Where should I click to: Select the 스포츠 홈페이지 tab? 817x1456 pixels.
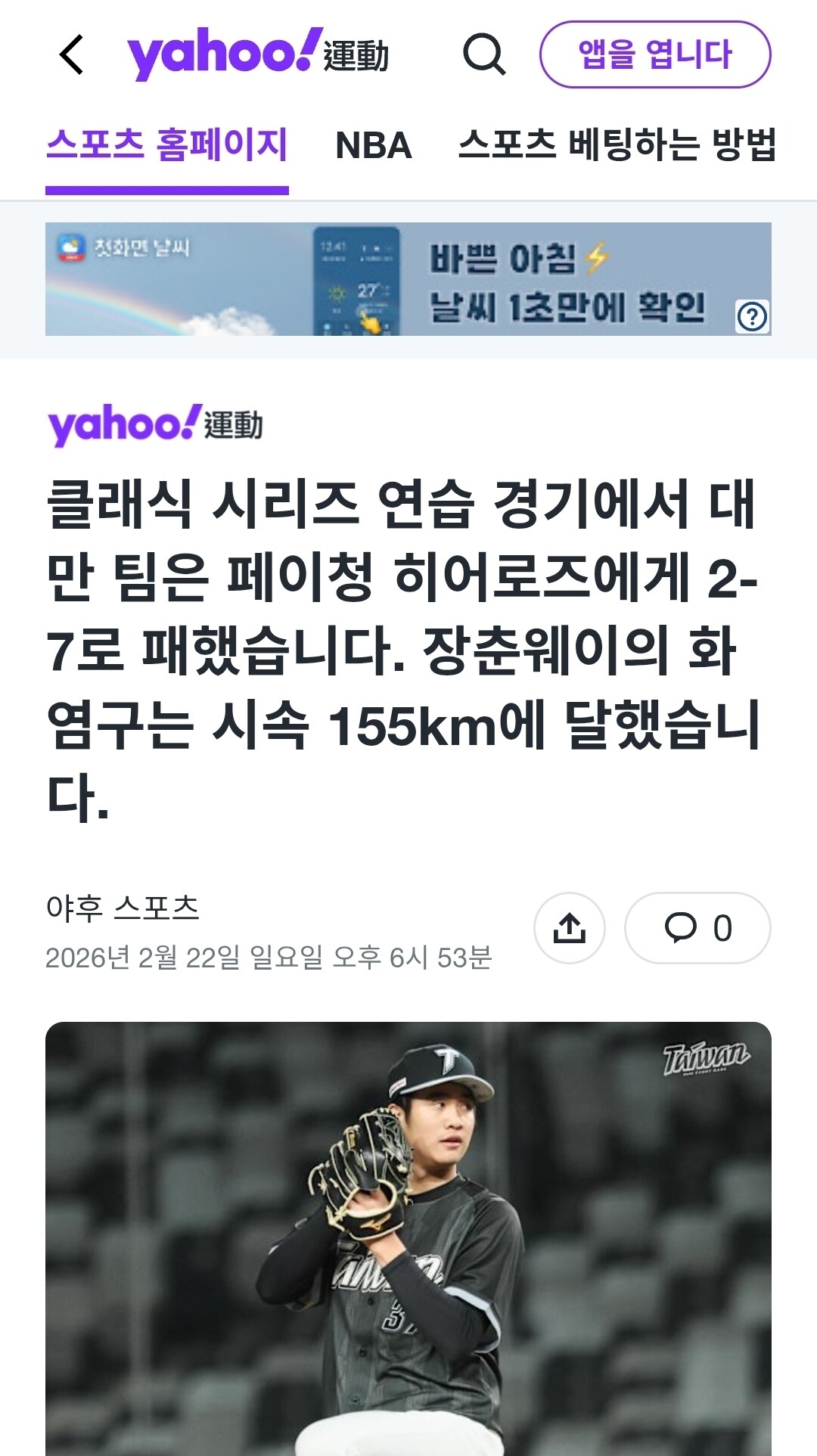click(167, 145)
